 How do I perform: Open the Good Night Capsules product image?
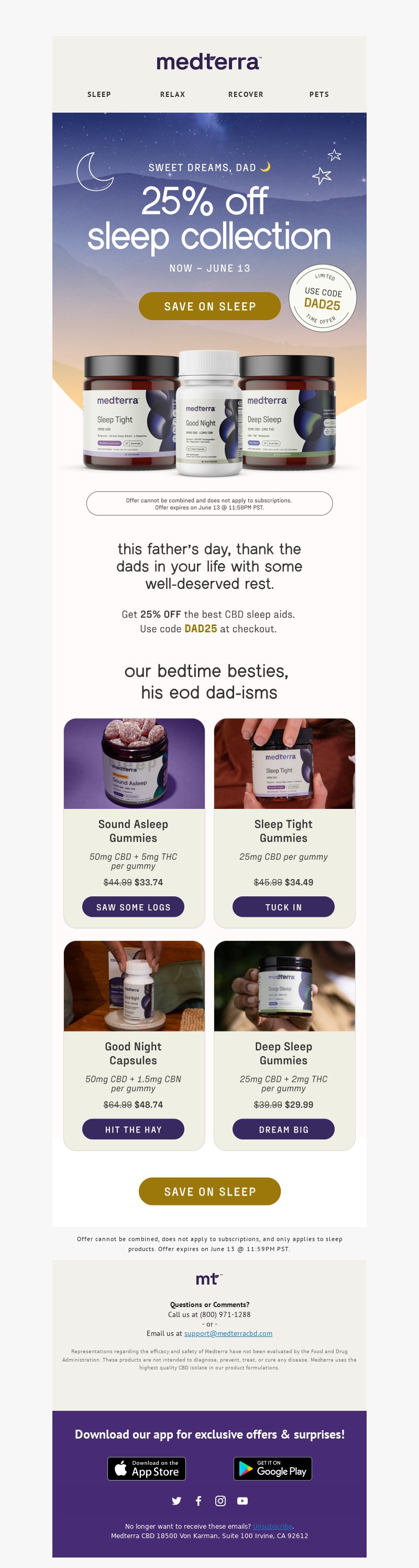[134, 985]
